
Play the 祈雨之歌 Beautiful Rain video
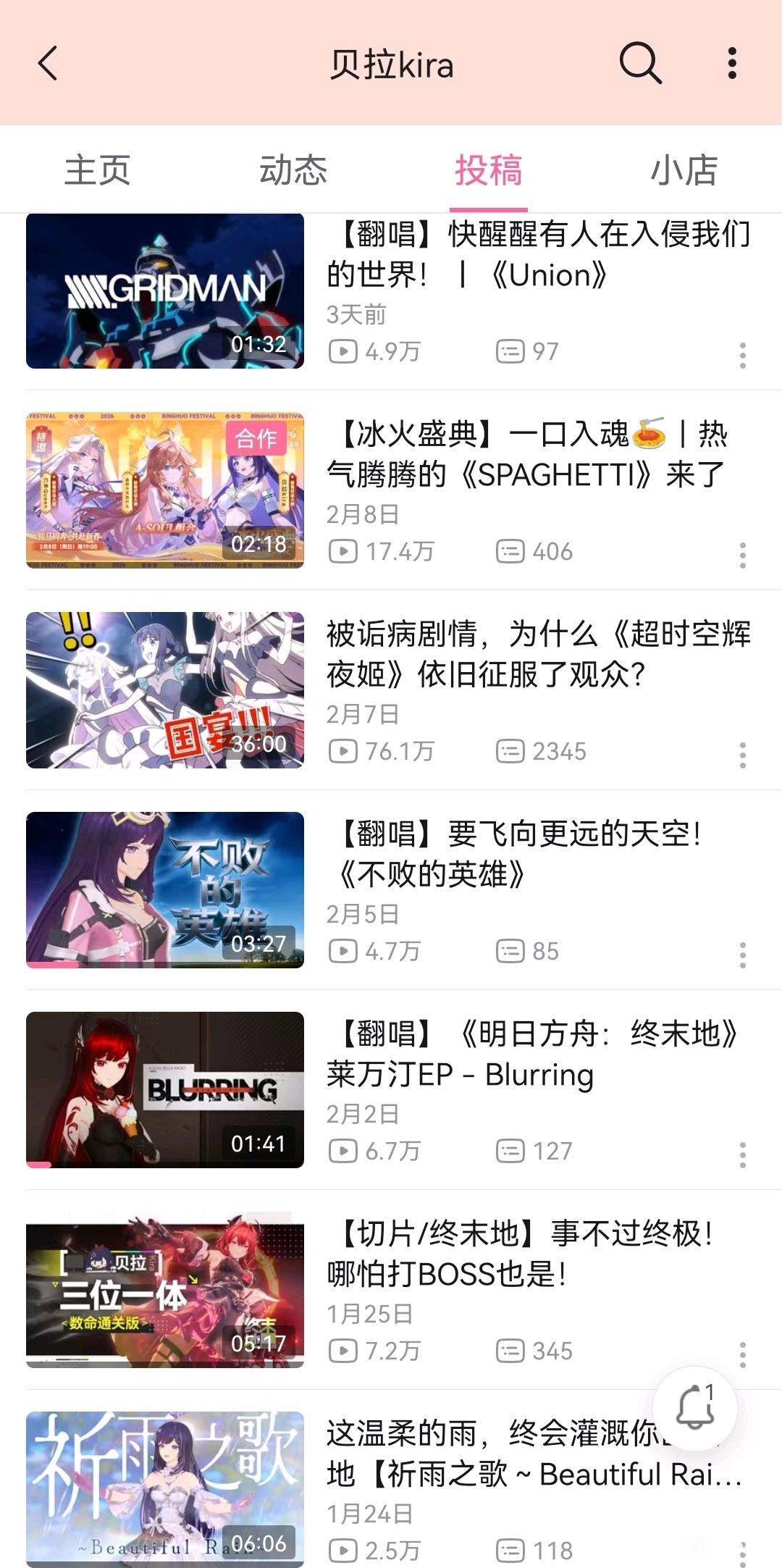165,1488
